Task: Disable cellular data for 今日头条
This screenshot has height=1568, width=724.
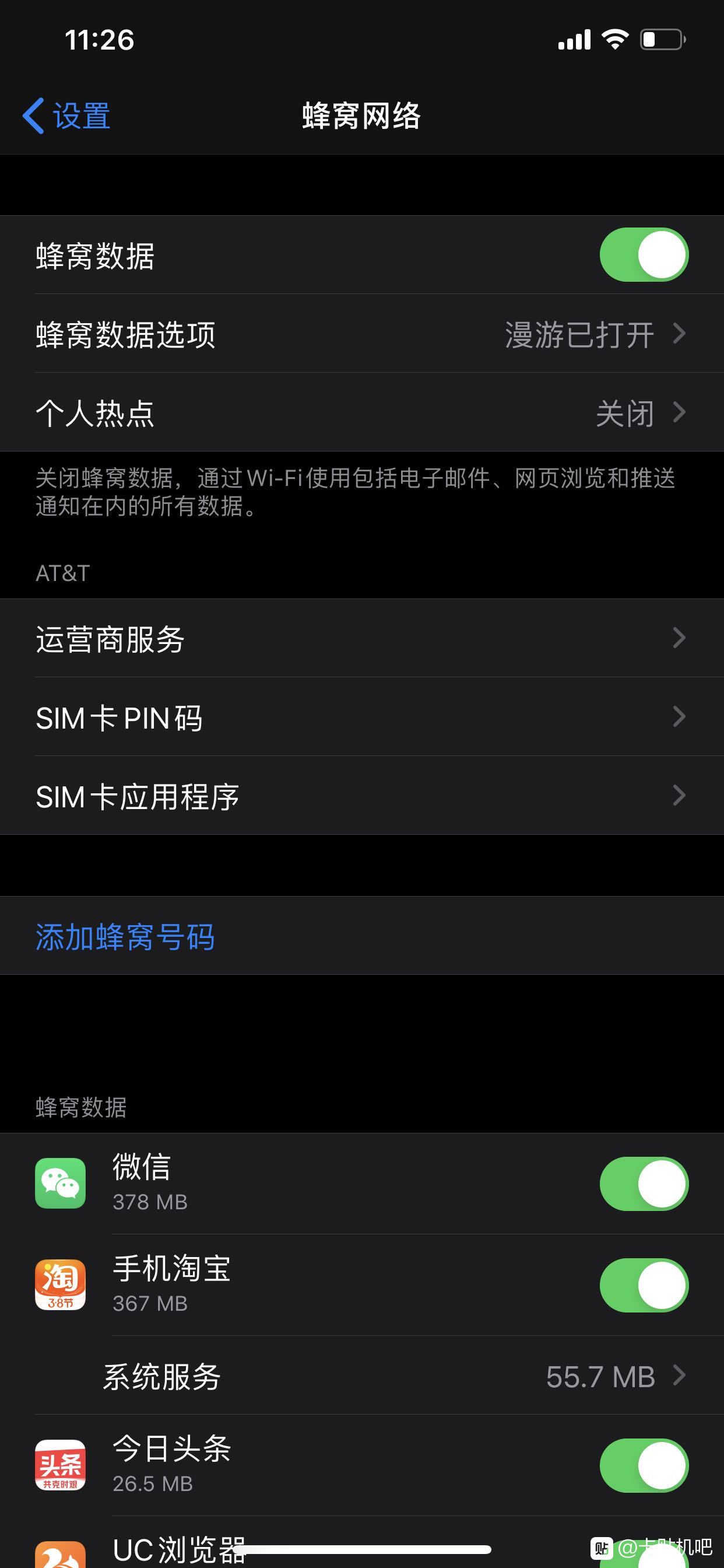Action: tap(644, 1465)
